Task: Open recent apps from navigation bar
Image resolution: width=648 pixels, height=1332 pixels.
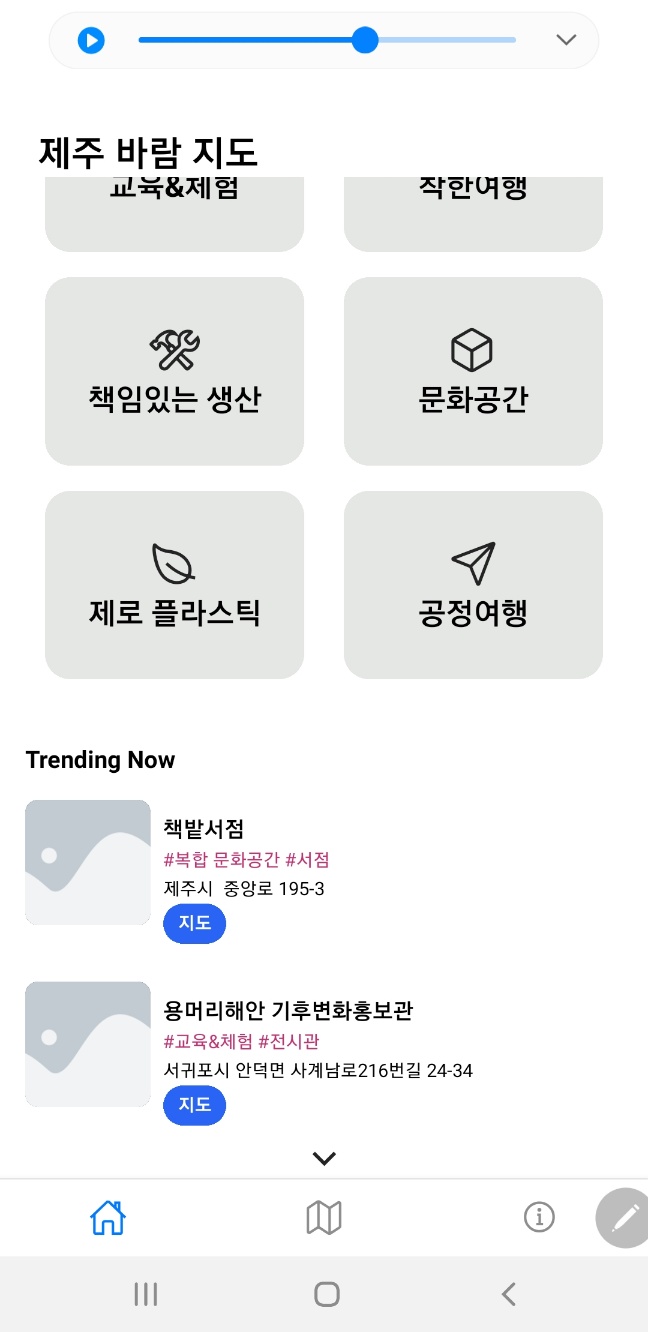Action: coord(146,1294)
